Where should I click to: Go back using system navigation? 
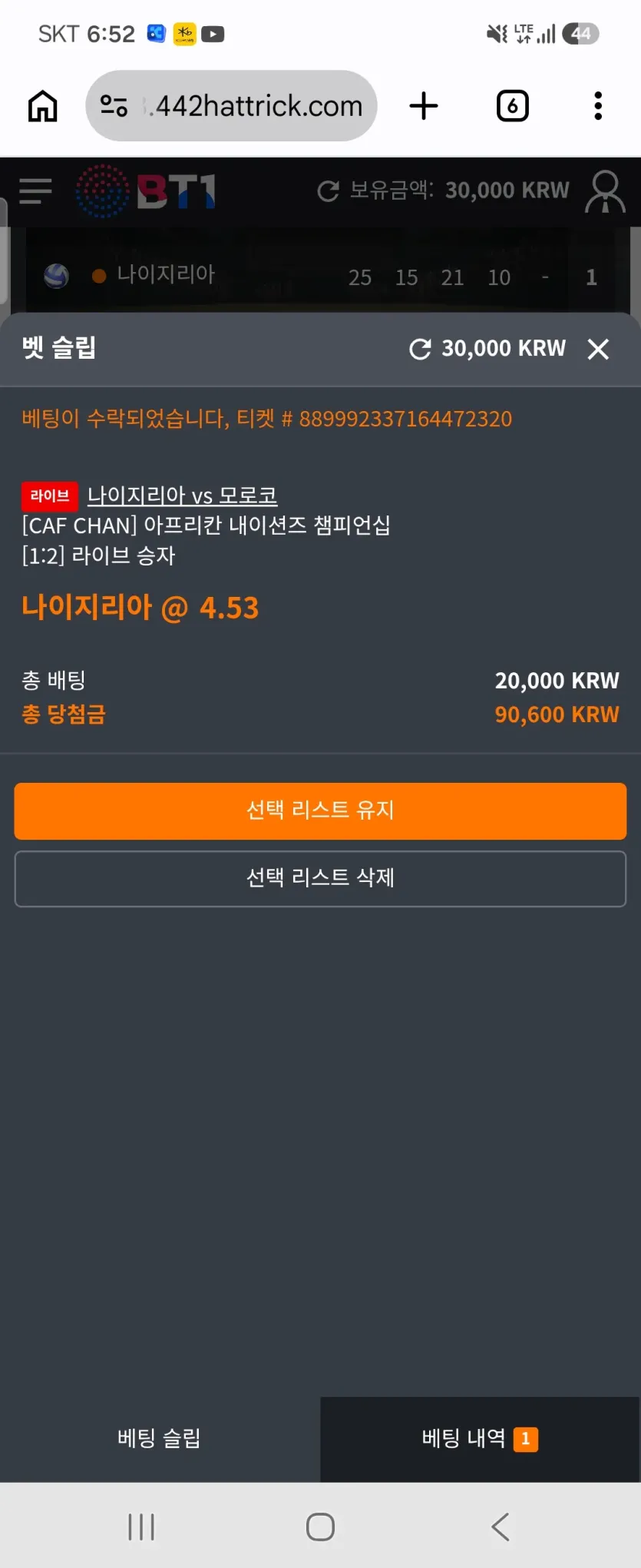pyautogui.click(x=500, y=1527)
